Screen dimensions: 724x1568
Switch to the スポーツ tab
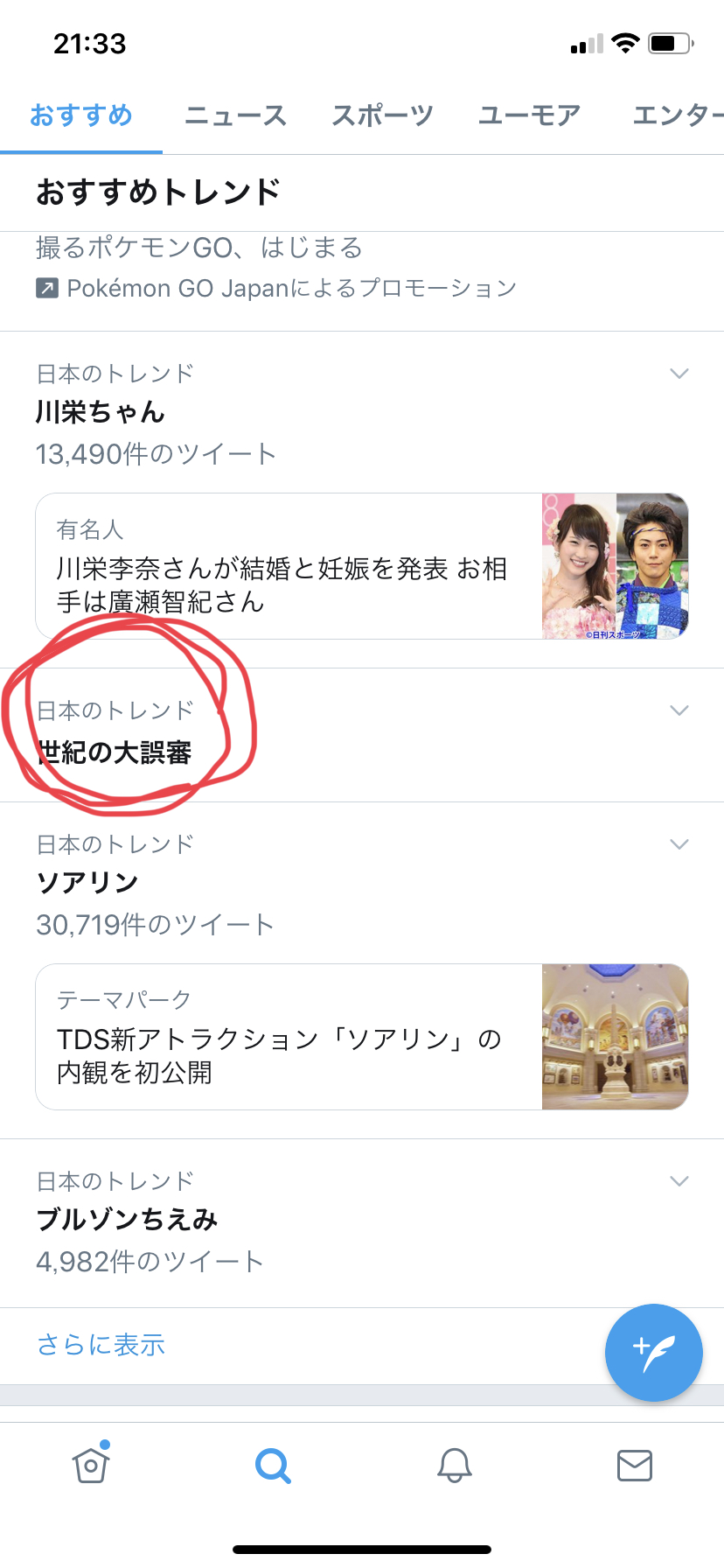[x=382, y=115]
